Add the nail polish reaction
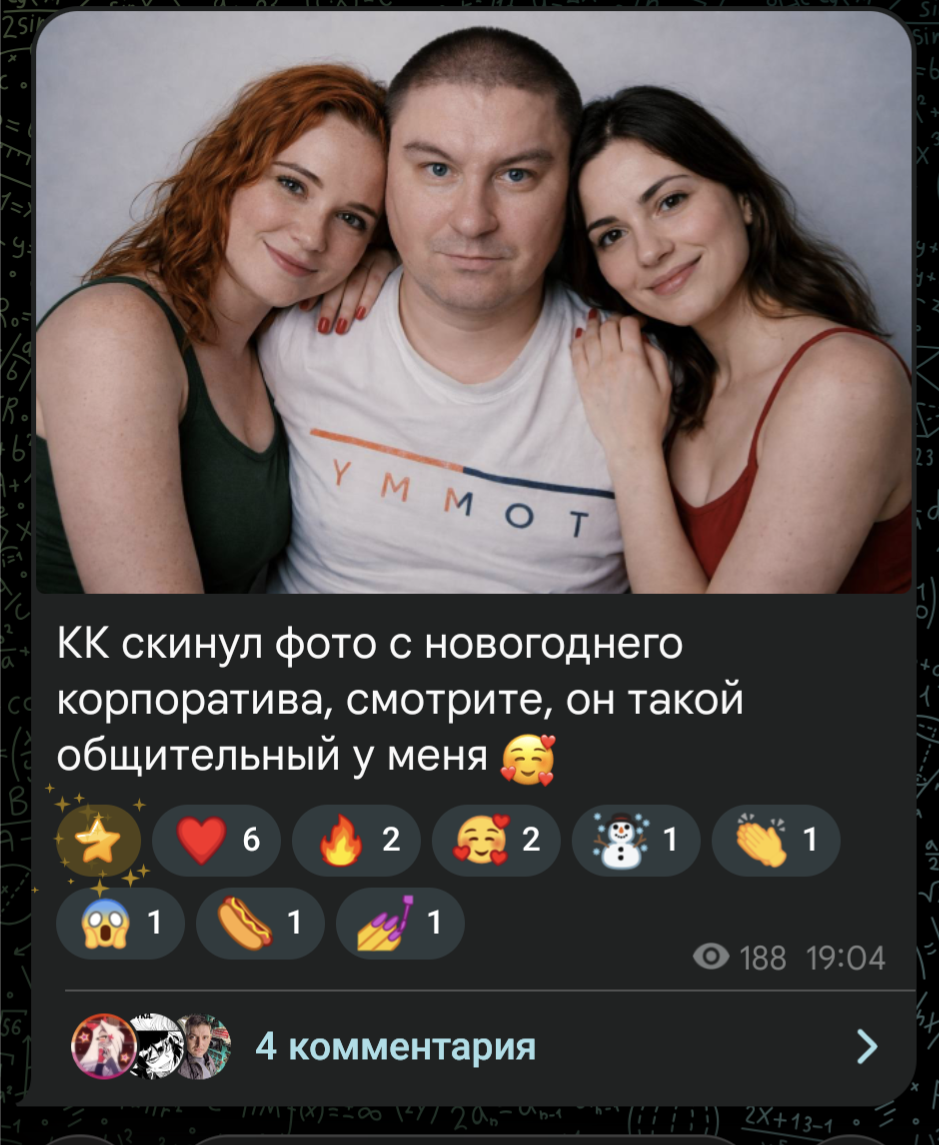 pyautogui.click(x=400, y=923)
